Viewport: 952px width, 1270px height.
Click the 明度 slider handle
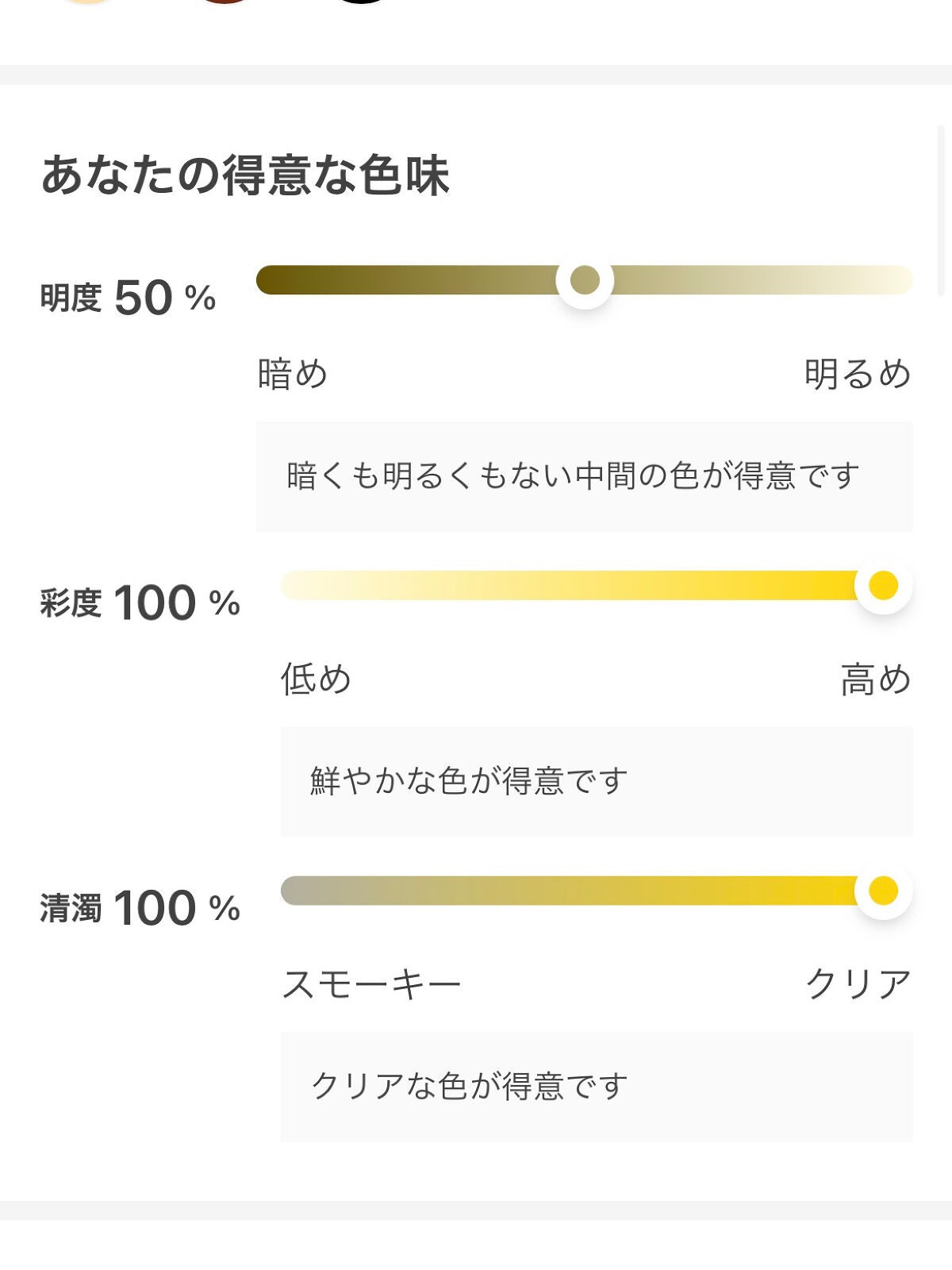point(585,279)
